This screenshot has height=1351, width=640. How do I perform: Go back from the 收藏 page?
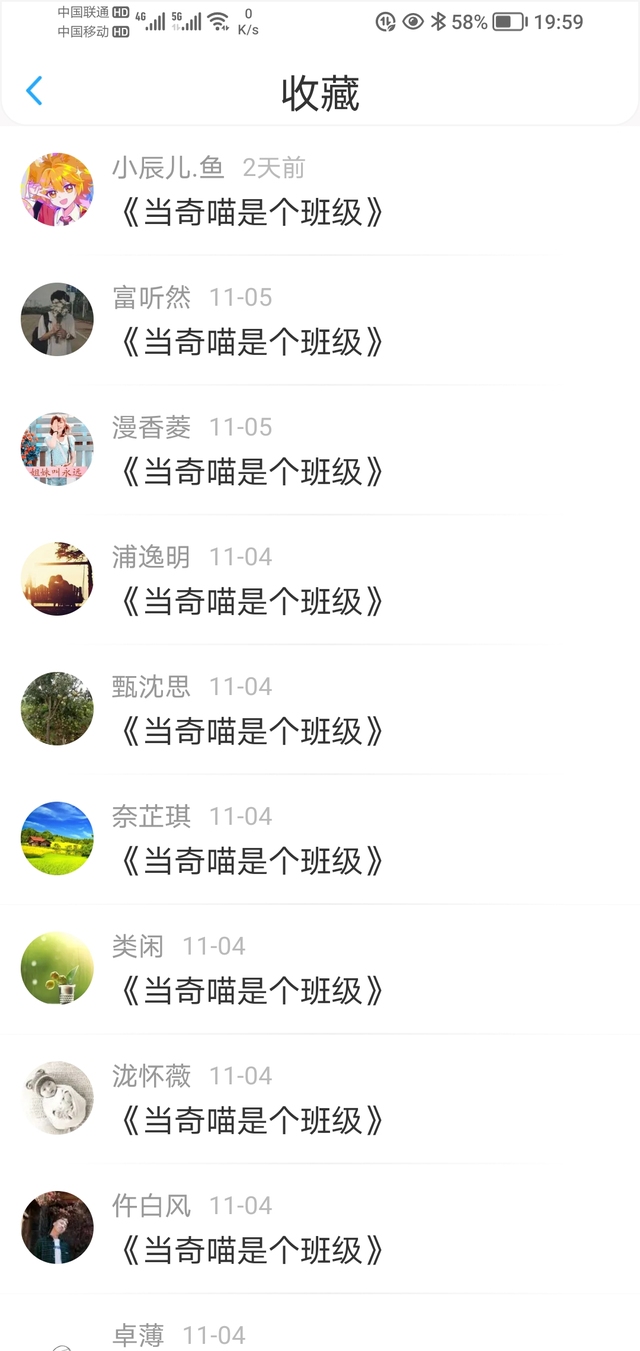click(34, 91)
